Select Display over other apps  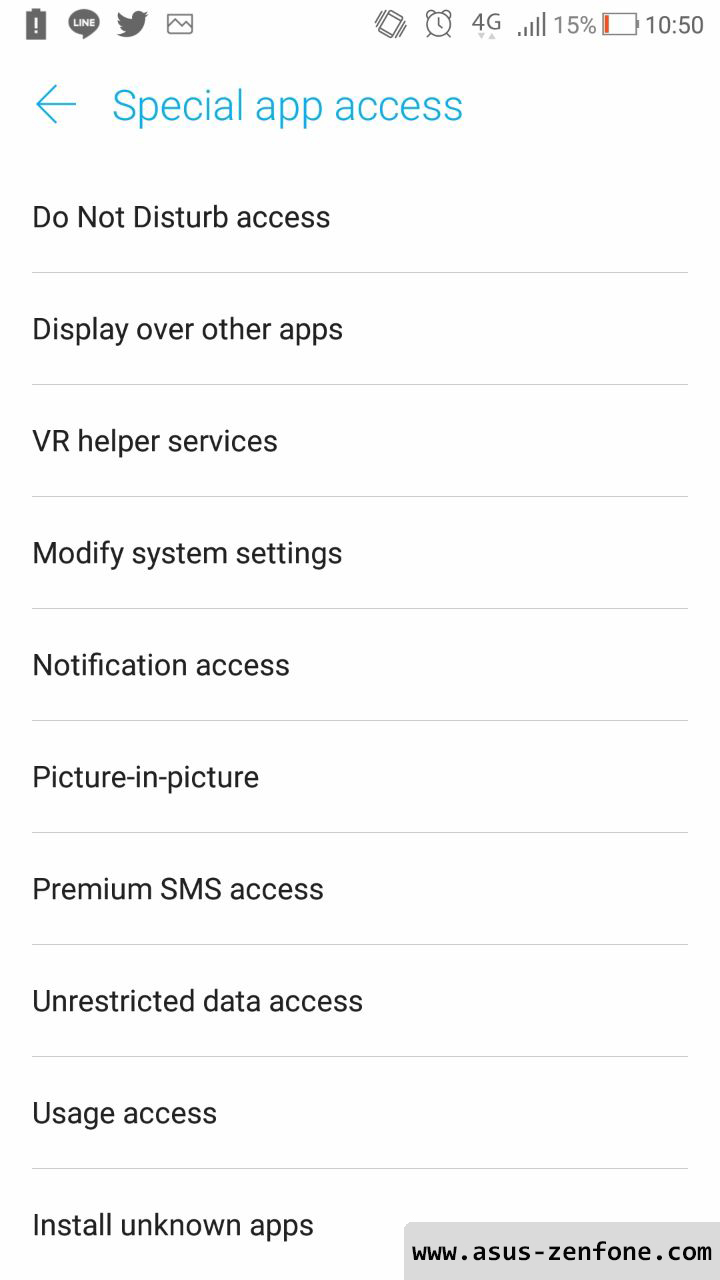click(187, 329)
